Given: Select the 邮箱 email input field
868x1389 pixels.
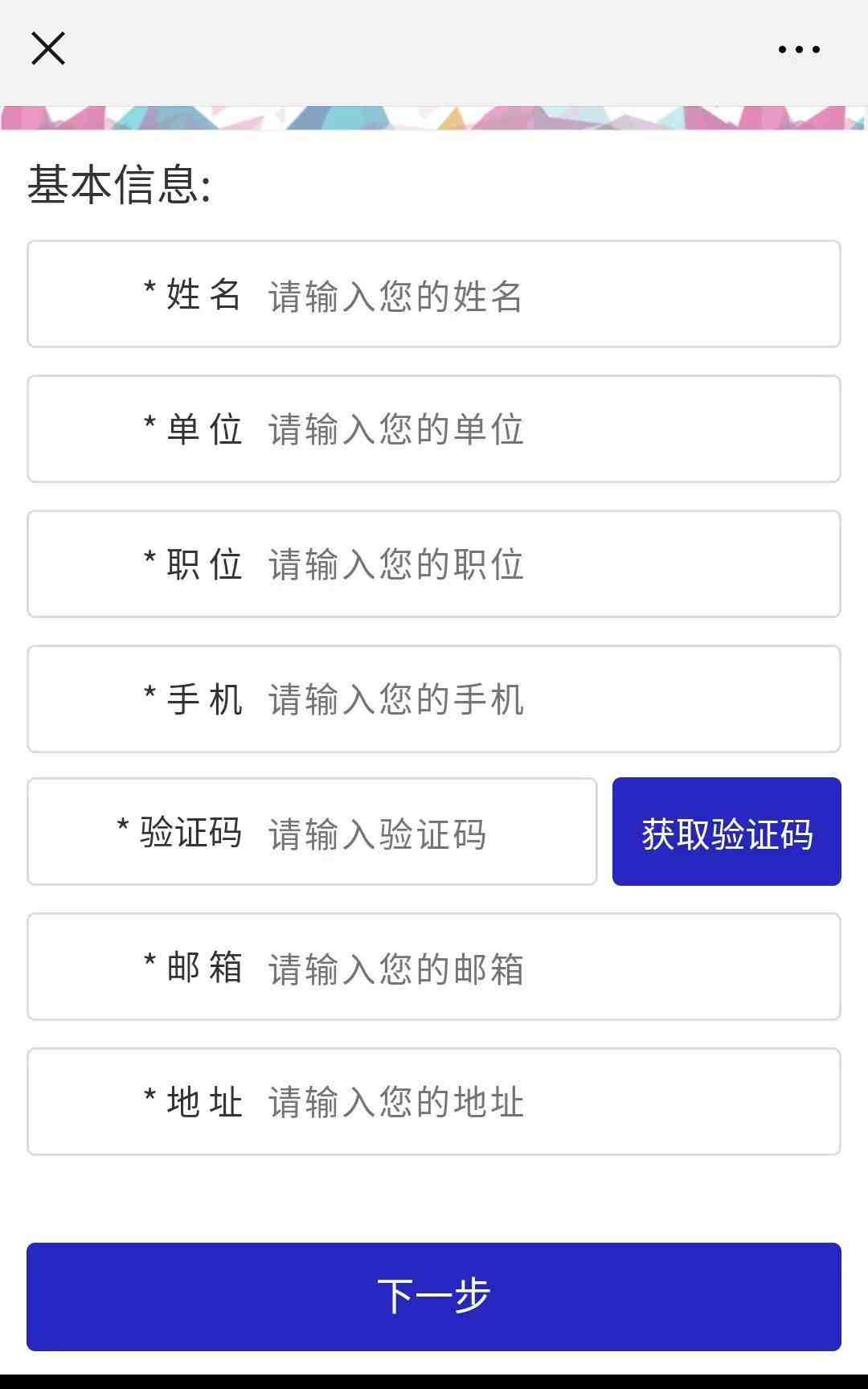Looking at the screenshot, I should tap(434, 967).
